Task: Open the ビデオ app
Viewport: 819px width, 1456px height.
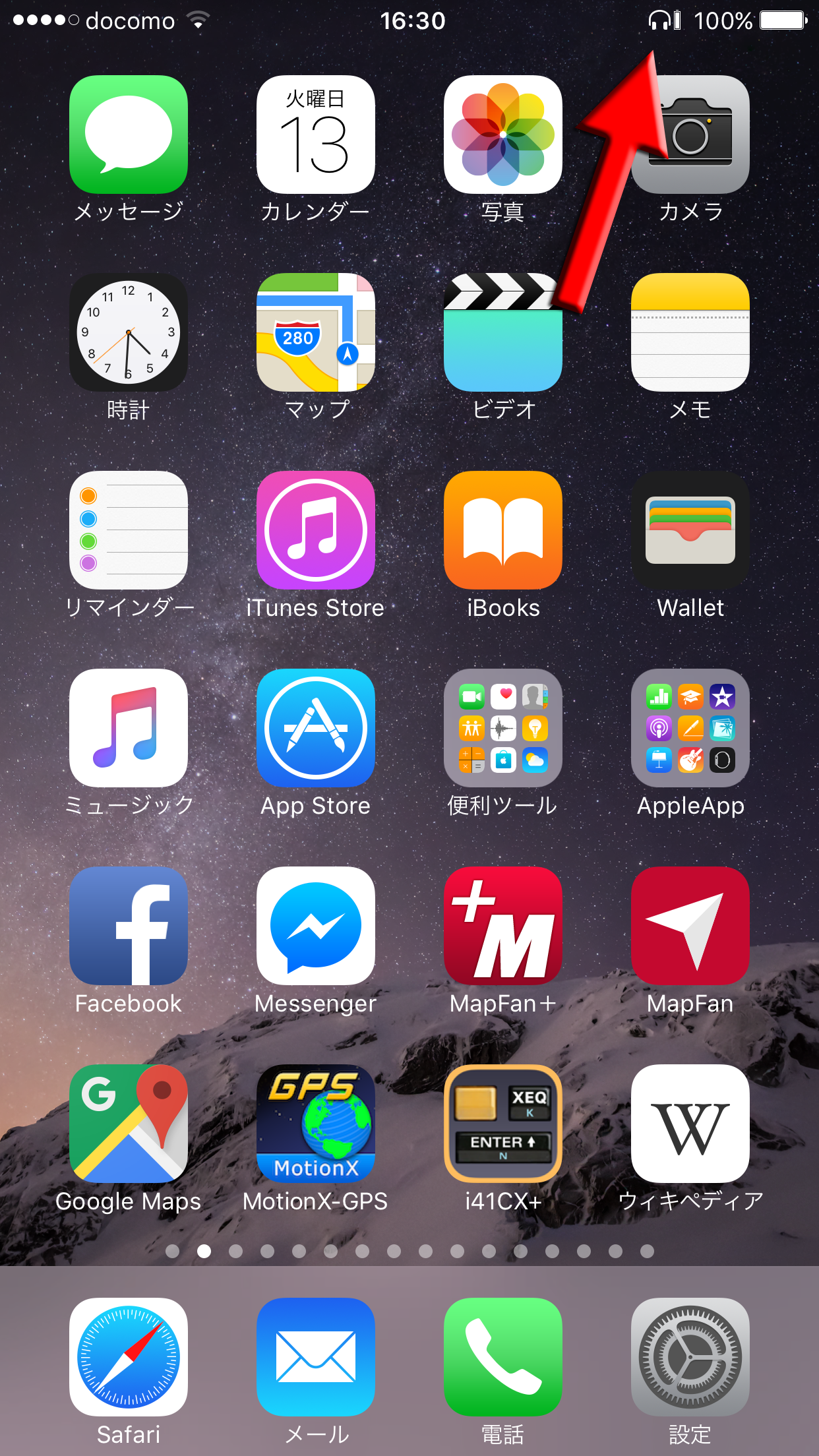Action: click(x=503, y=332)
